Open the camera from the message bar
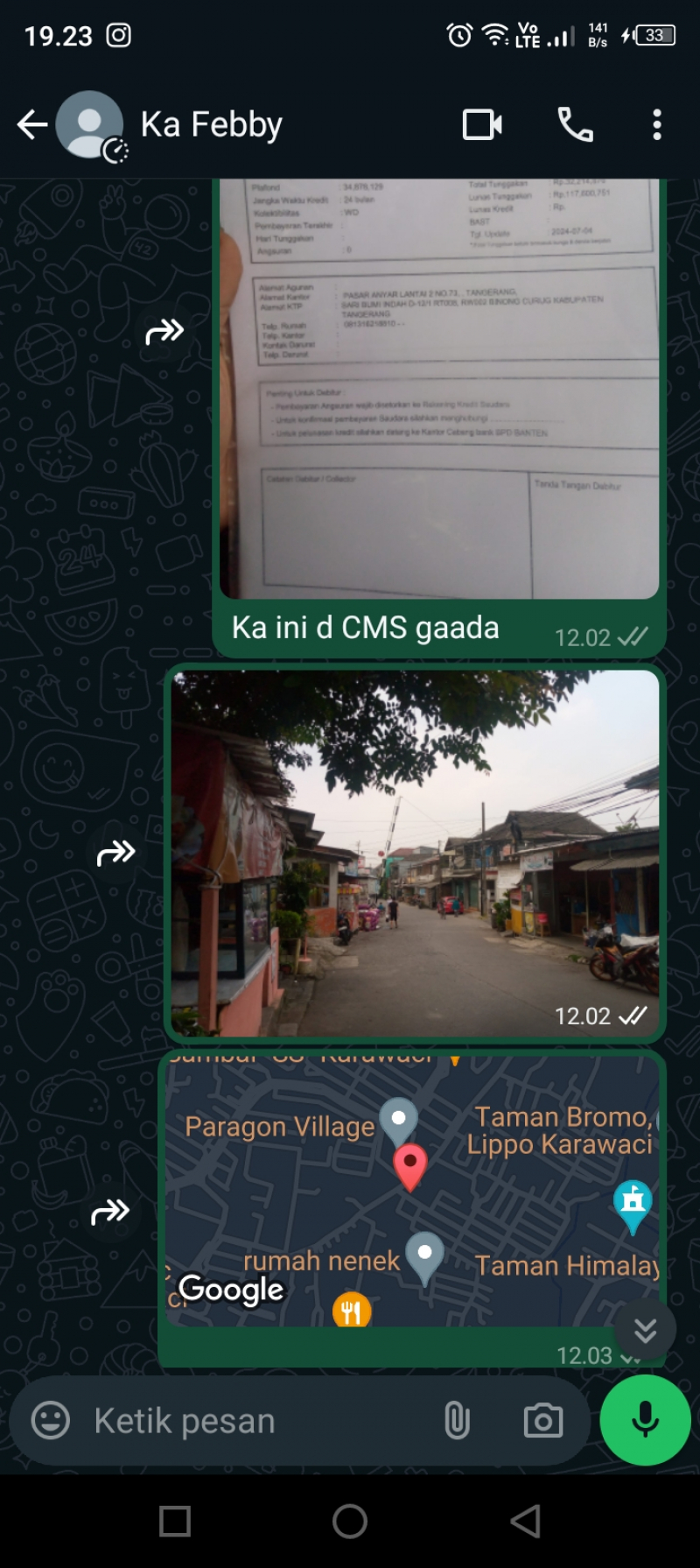Image resolution: width=700 pixels, height=1568 pixels. [543, 1420]
